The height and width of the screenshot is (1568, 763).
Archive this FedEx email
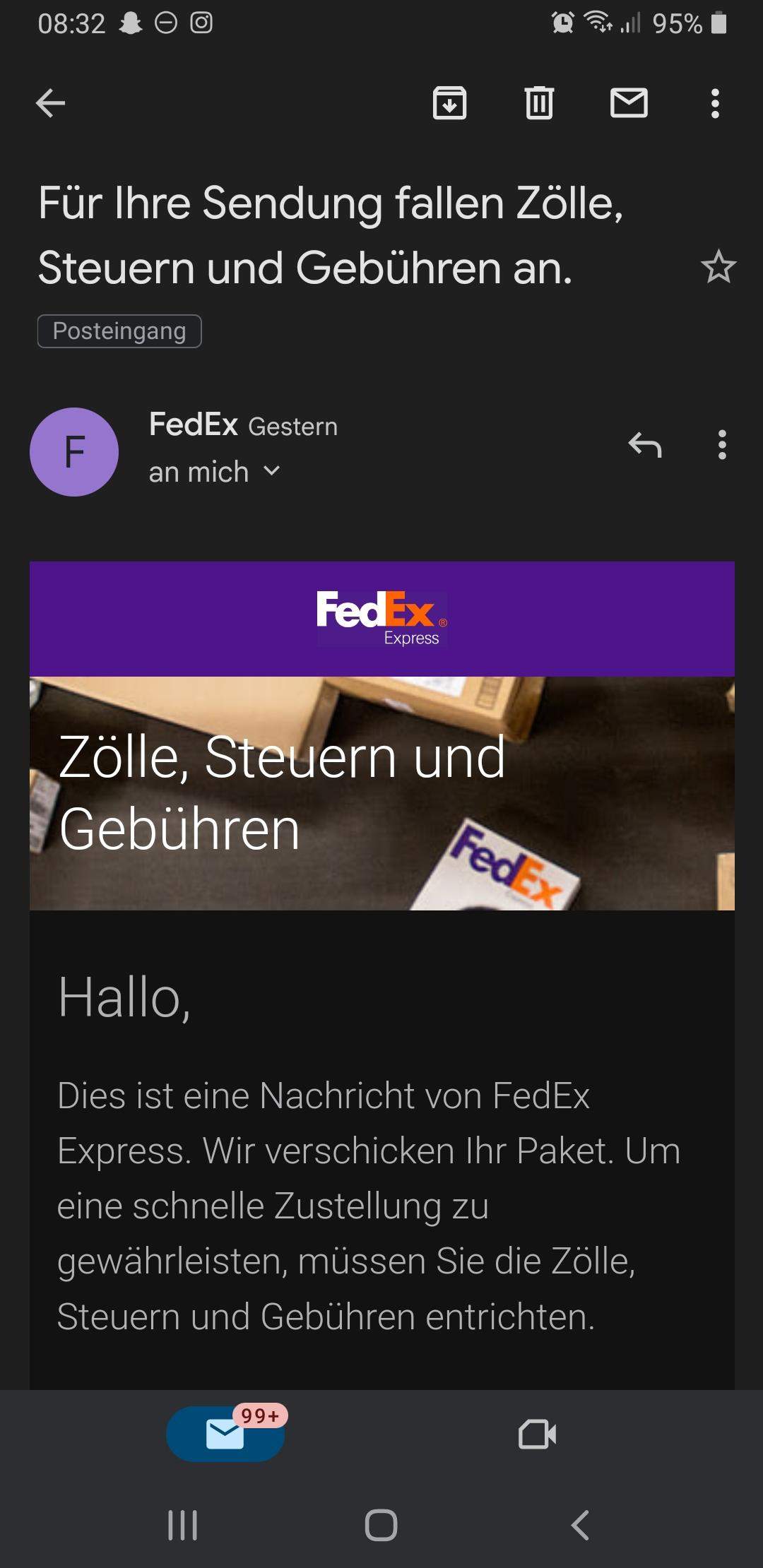tap(450, 104)
